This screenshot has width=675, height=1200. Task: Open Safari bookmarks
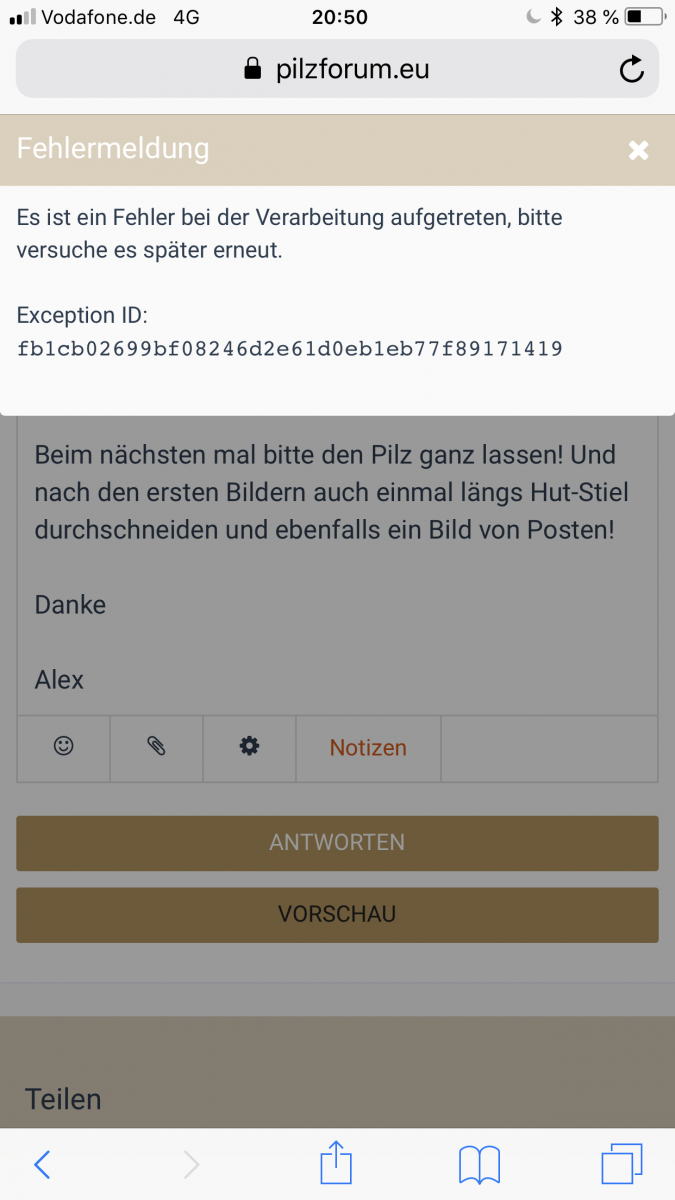(479, 1164)
